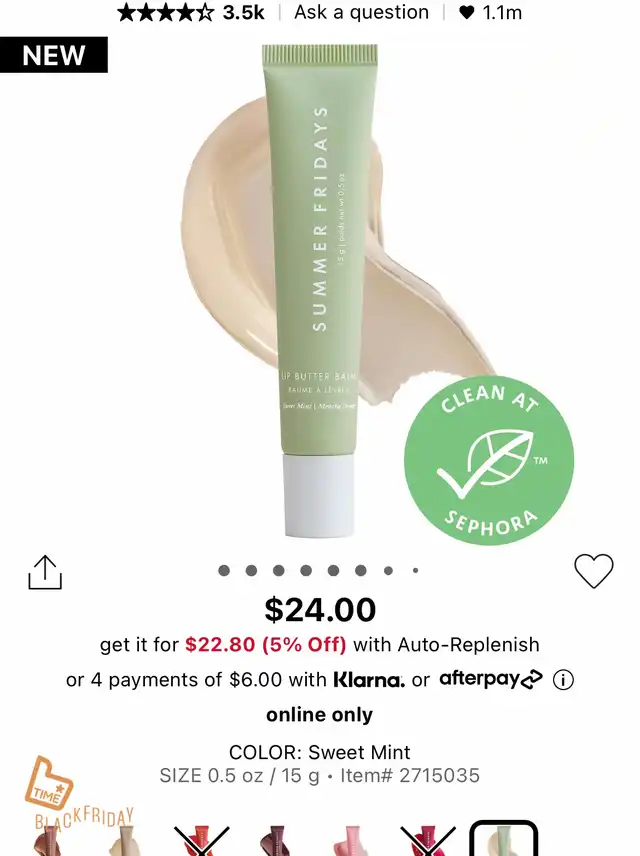Add product to Loves with heart icon
640x856 pixels.
[x=593, y=571]
